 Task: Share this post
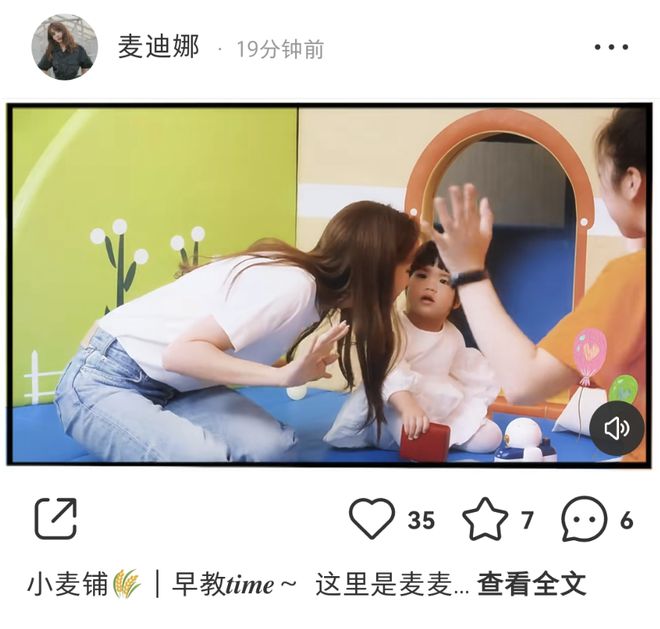point(56,519)
